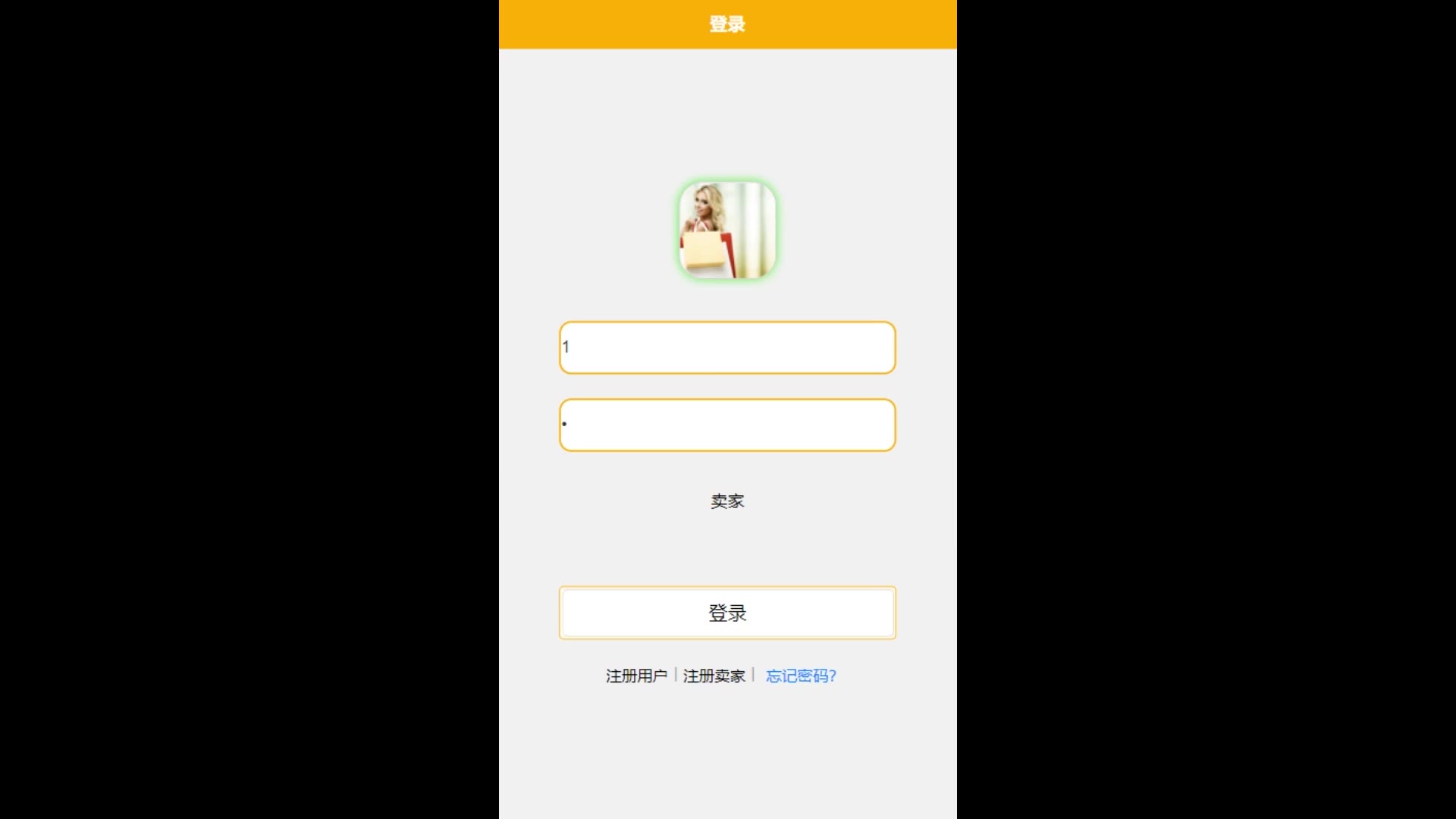Screen dimensions: 1456x819
Task: Open 注册卖家 seller registration
Action: (714, 676)
